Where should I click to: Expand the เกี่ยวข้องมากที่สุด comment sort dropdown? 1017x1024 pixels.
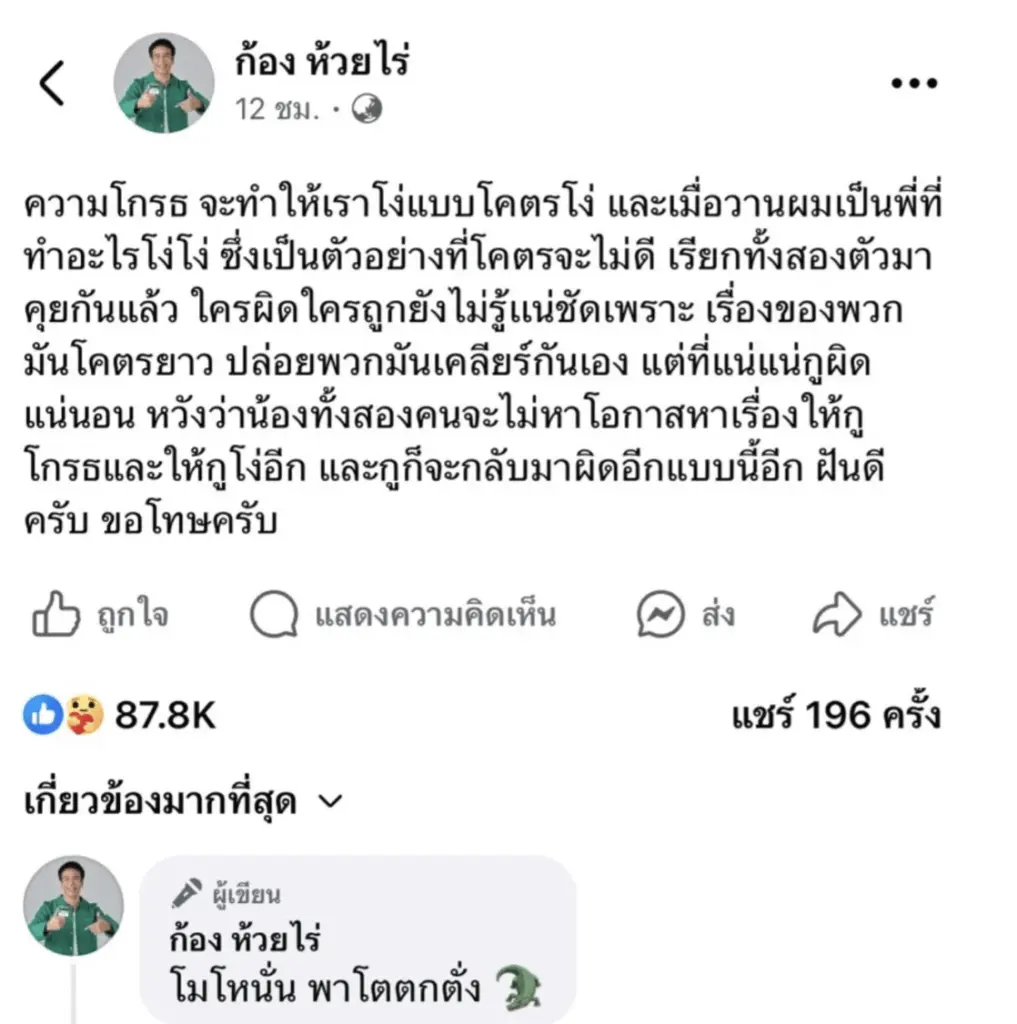(183, 801)
